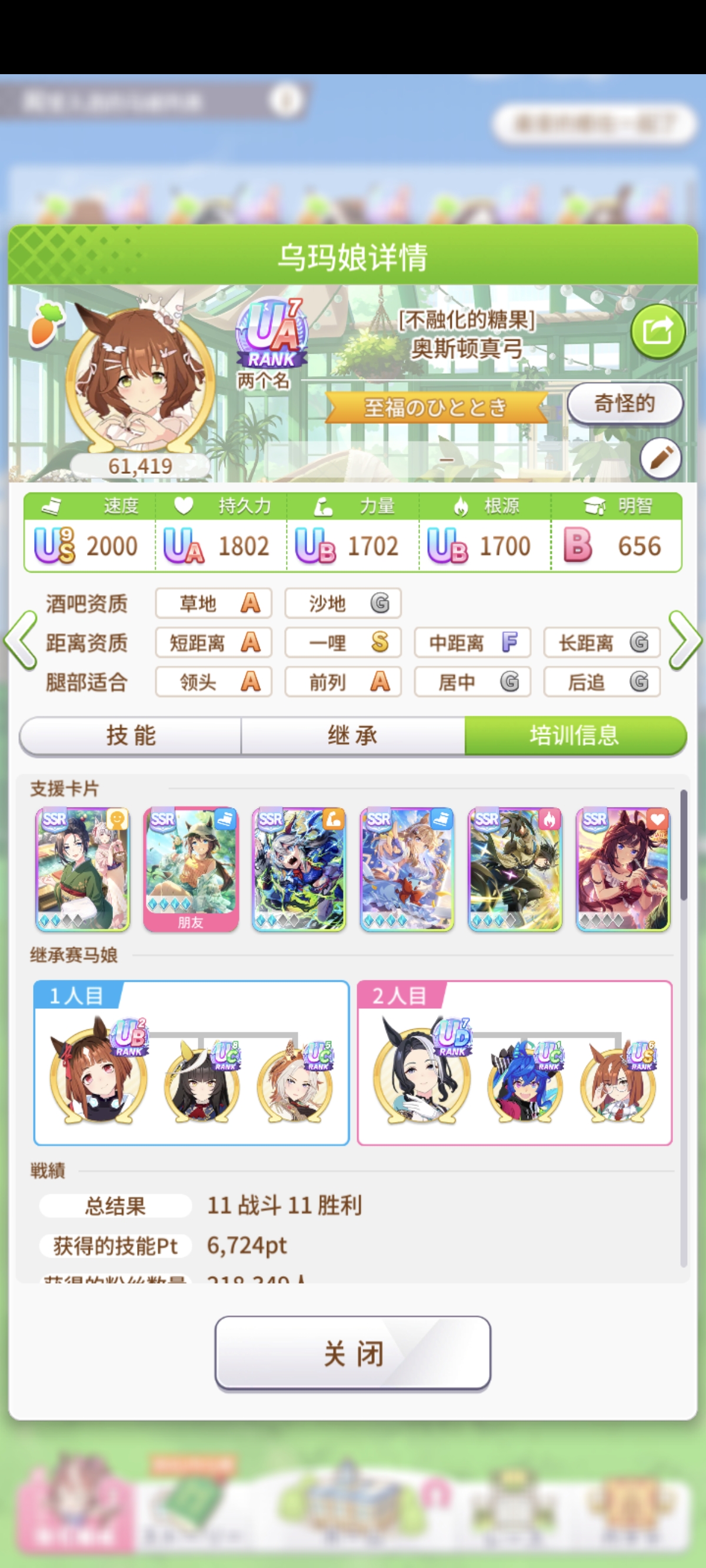
Task: Open the SSR support card with heart icon
Action: coord(622,869)
